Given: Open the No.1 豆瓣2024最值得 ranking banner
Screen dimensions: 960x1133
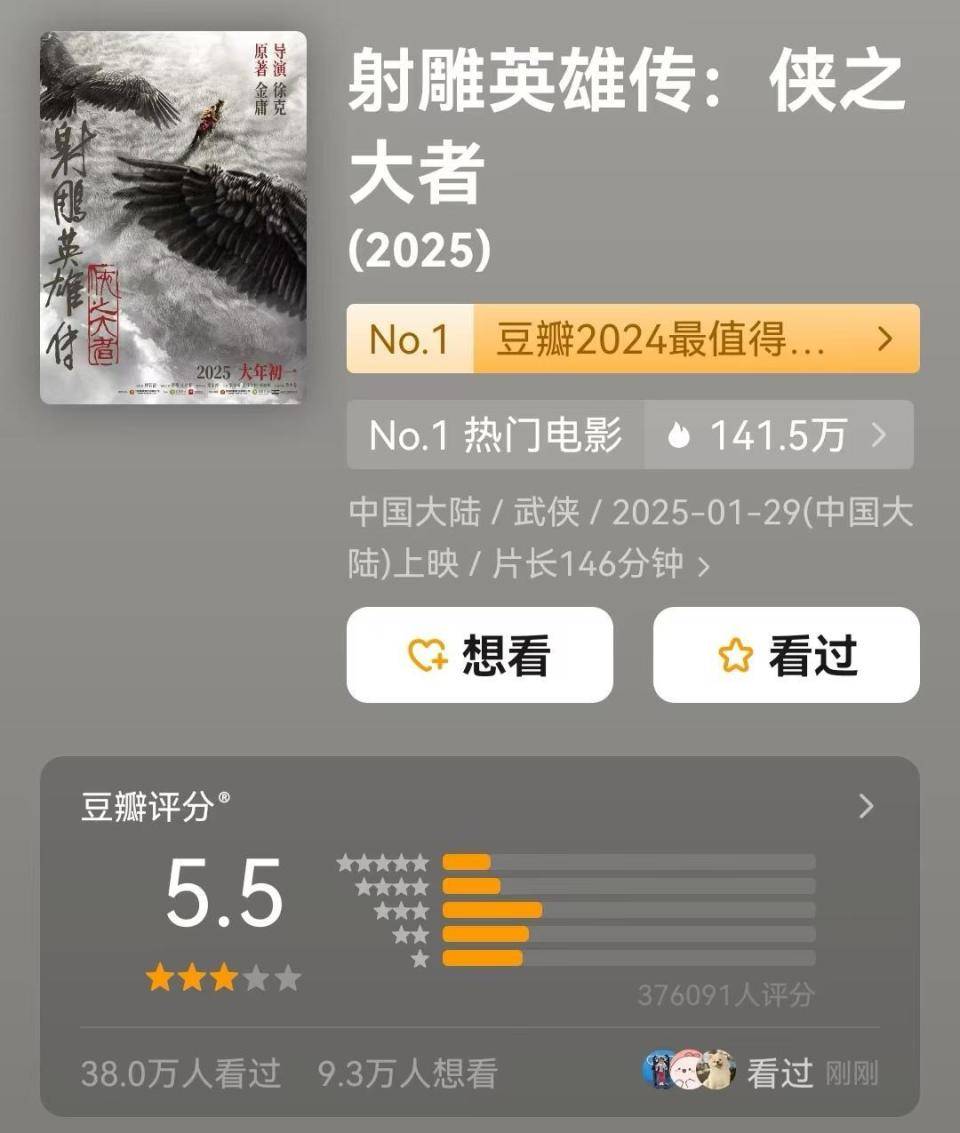Looking at the screenshot, I should pos(632,339).
